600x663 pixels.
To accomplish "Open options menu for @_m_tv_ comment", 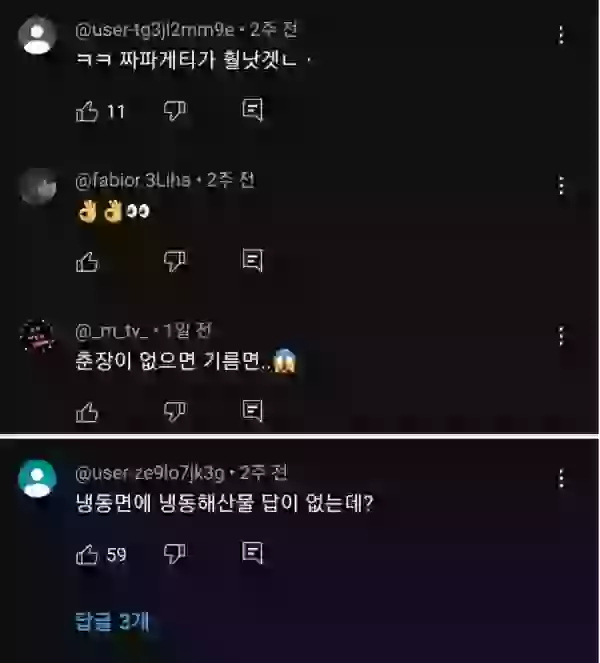I will pyautogui.click(x=561, y=335).
